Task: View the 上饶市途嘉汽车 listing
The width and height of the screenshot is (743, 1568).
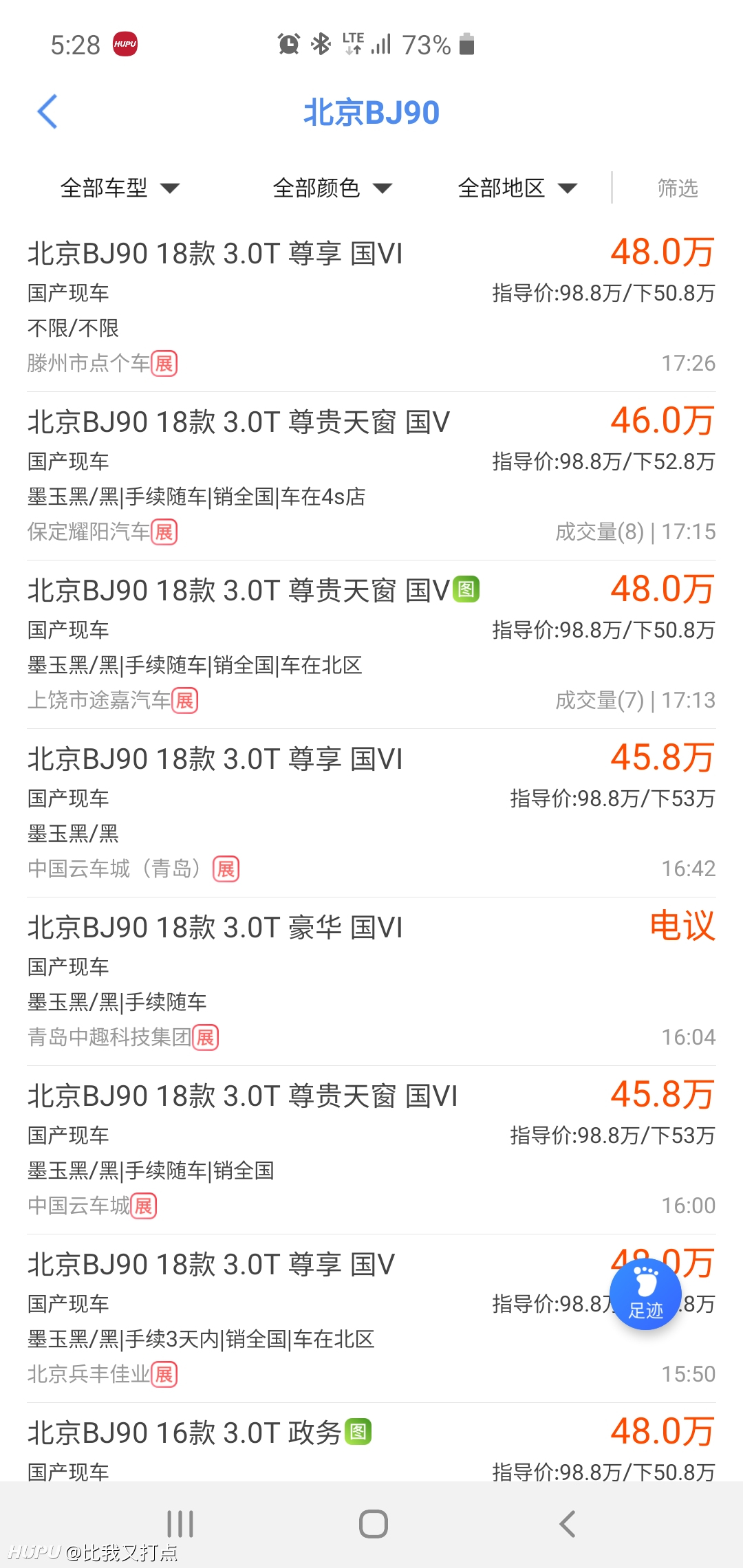Action: pos(371,644)
